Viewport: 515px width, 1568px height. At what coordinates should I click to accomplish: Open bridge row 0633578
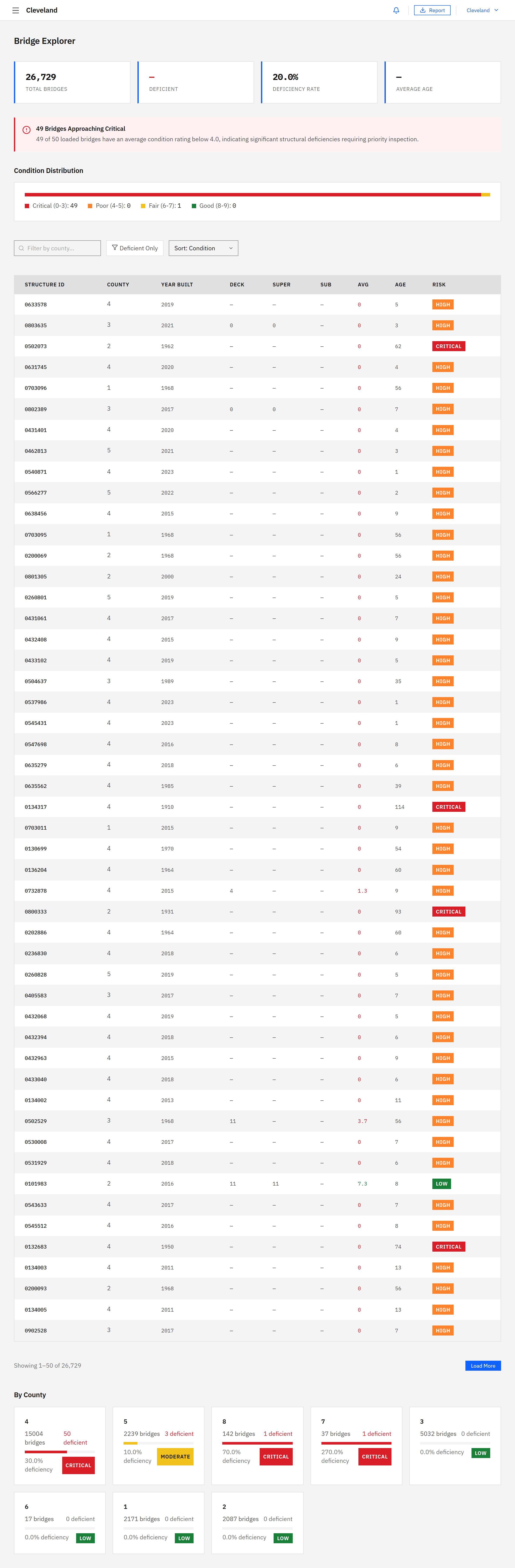(35, 304)
